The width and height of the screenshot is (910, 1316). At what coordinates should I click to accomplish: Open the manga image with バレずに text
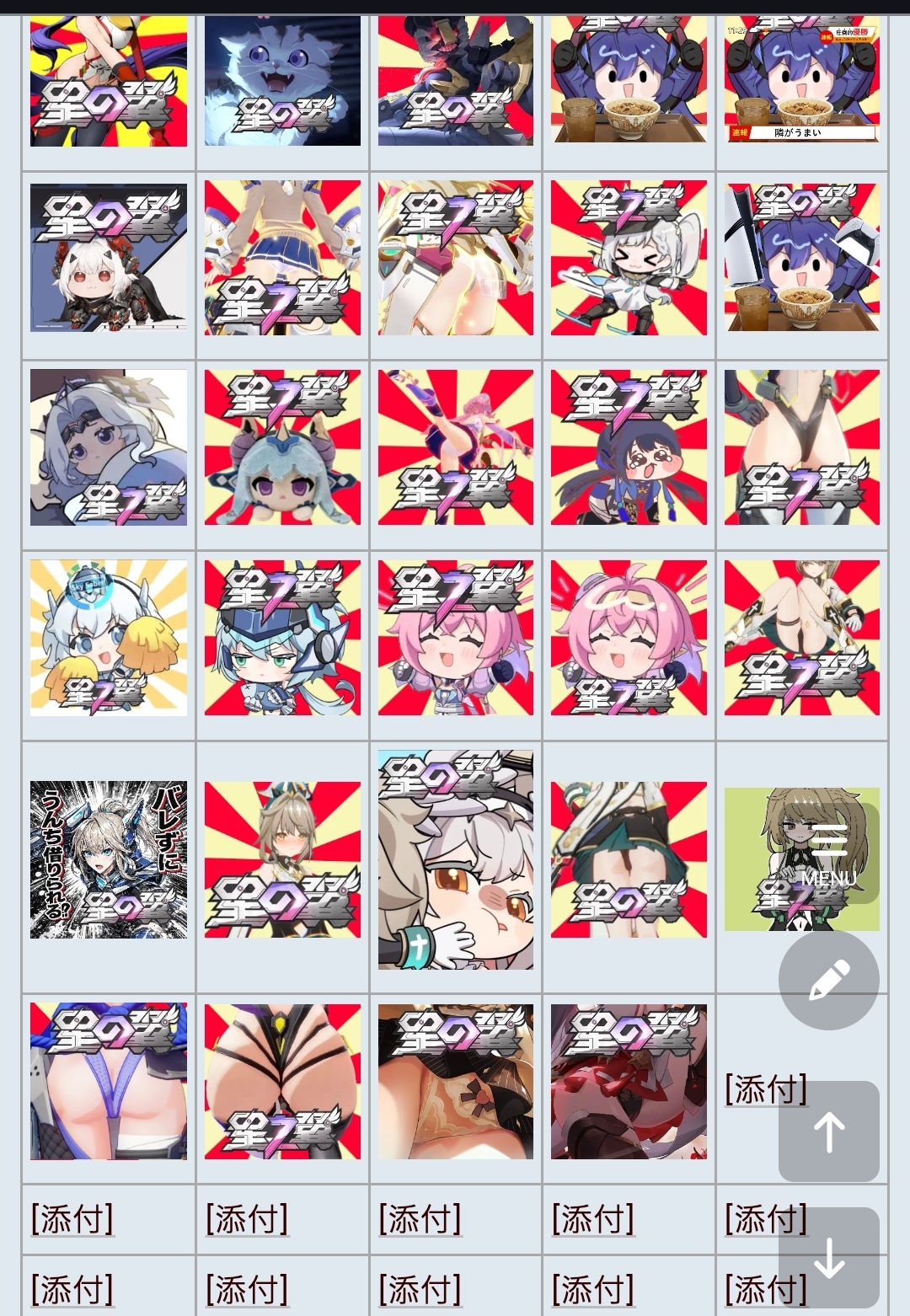click(x=109, y=859)
